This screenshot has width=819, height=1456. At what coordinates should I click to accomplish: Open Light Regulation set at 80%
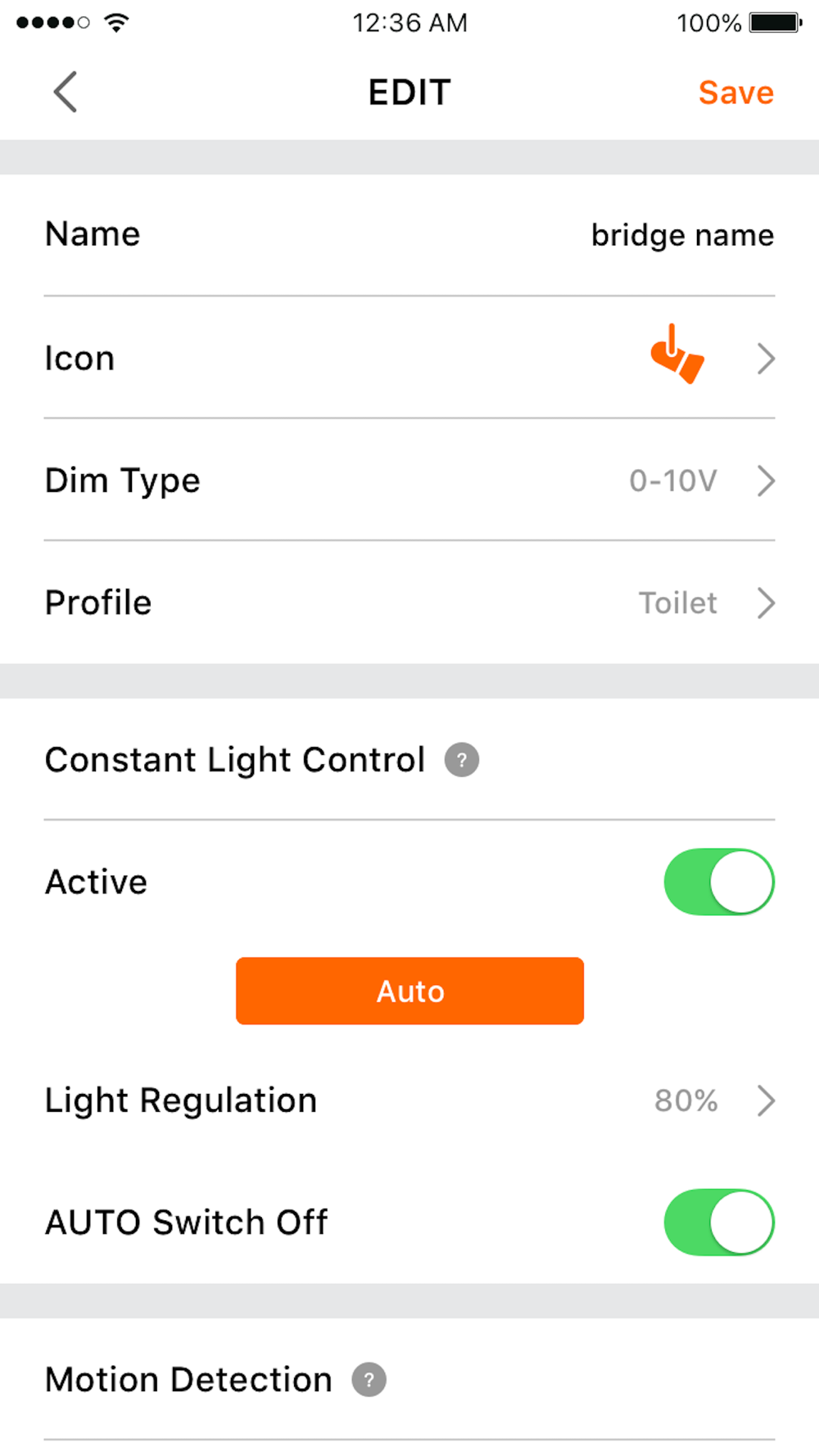click(409, 1101)
